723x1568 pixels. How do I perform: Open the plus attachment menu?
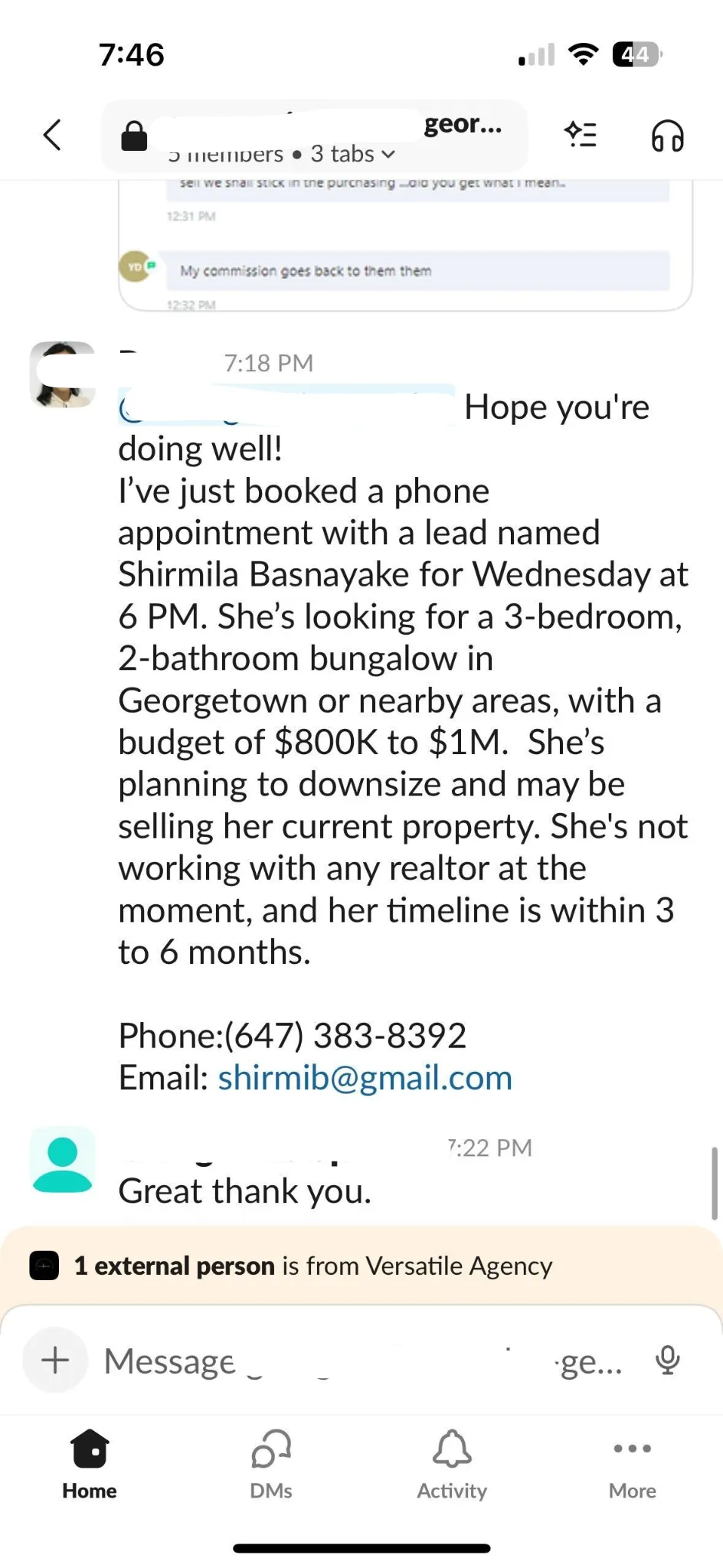[55, 1361]
